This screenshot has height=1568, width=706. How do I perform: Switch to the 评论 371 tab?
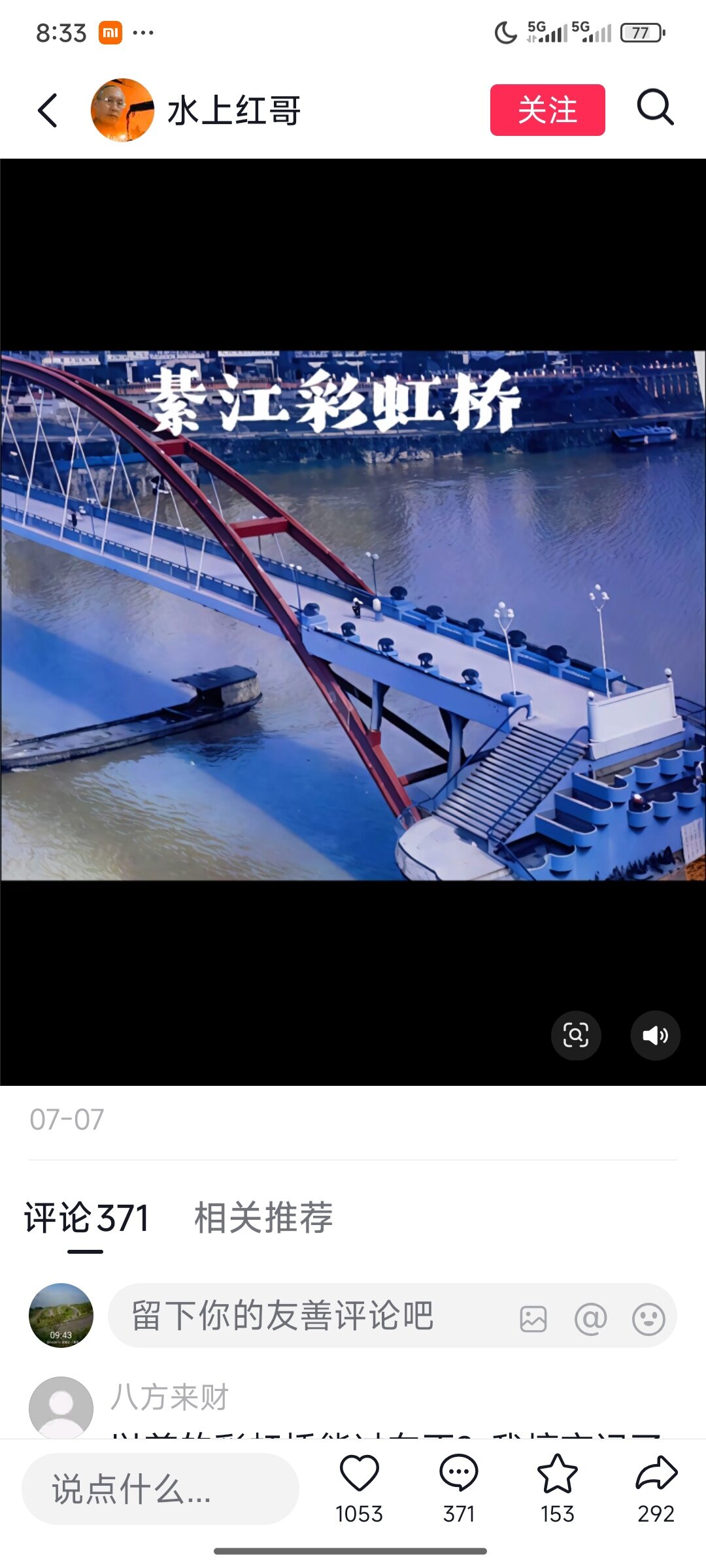[x=87, y=1218]
